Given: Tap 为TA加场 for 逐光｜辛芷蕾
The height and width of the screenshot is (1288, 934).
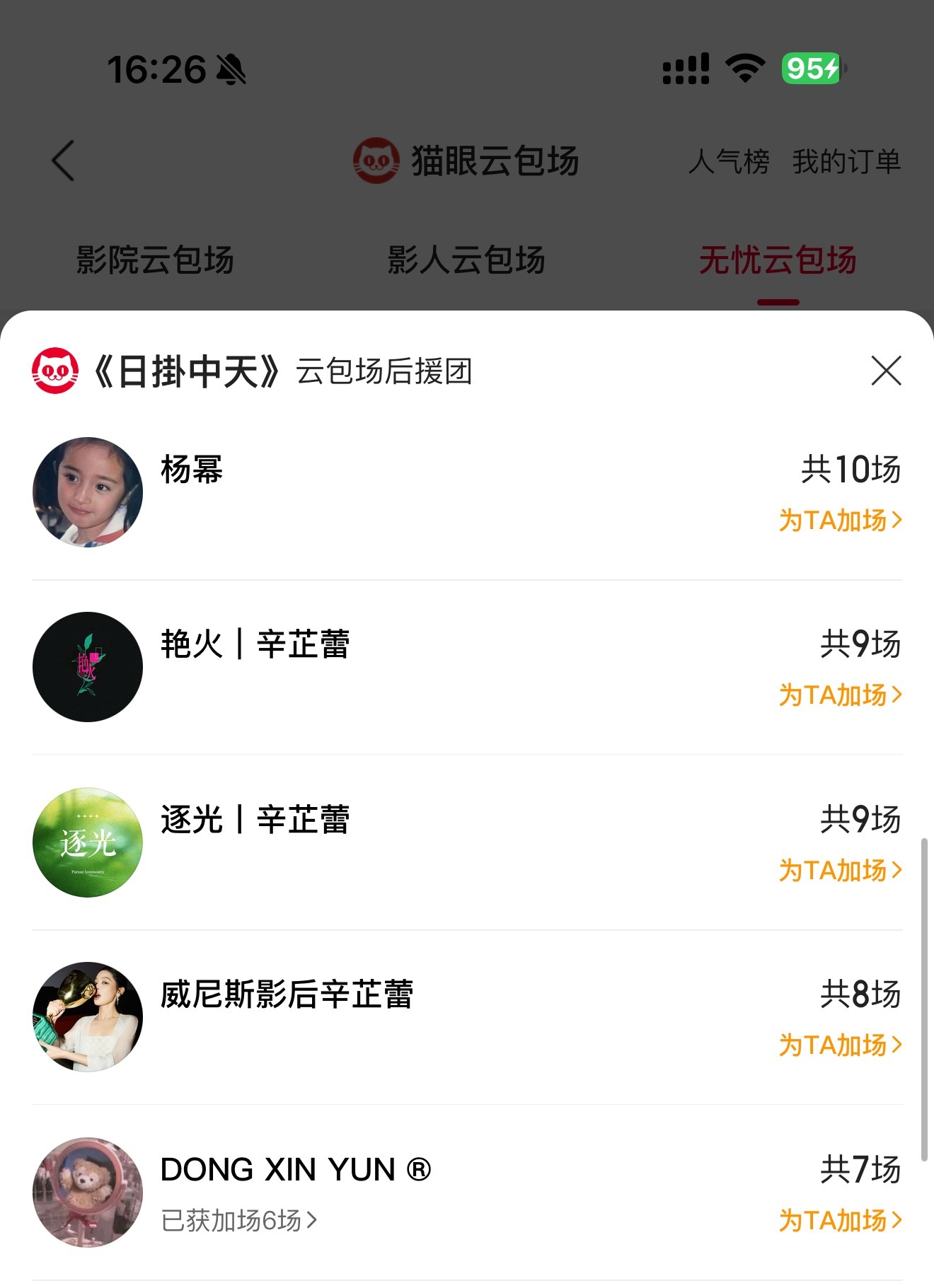Looking at the screenshot, I should click(840, 871).
